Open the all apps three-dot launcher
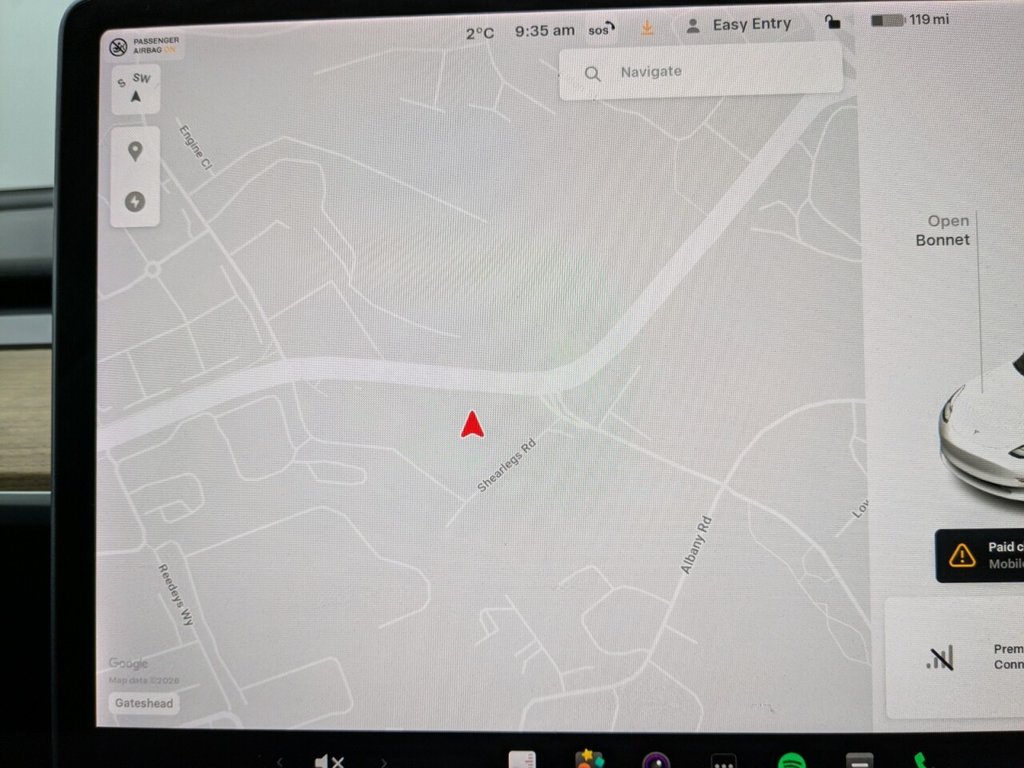Viewport: 1024px width, 768px height. [x=723, y=762]
